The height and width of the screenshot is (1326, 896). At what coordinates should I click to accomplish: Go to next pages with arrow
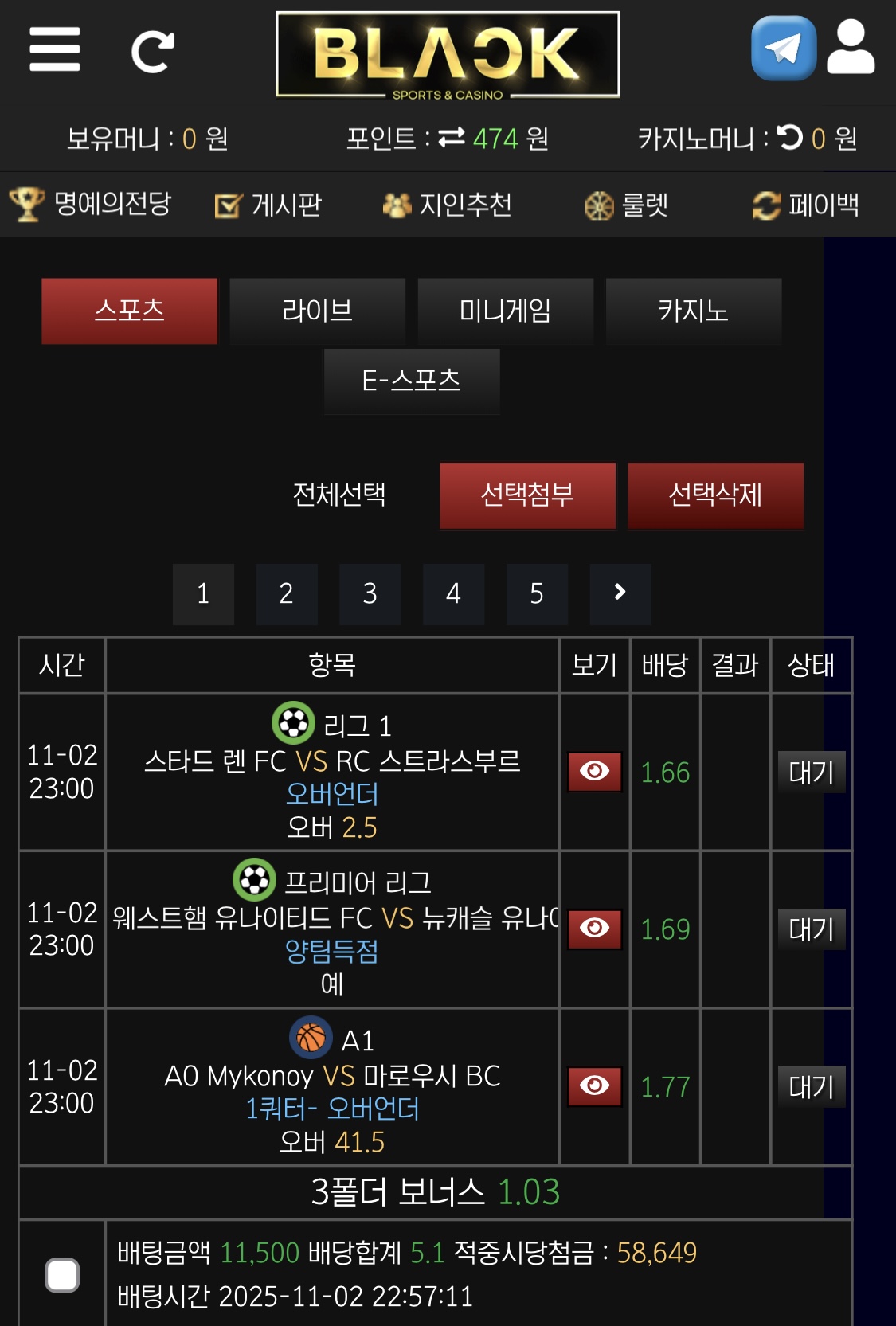(620, 593)
